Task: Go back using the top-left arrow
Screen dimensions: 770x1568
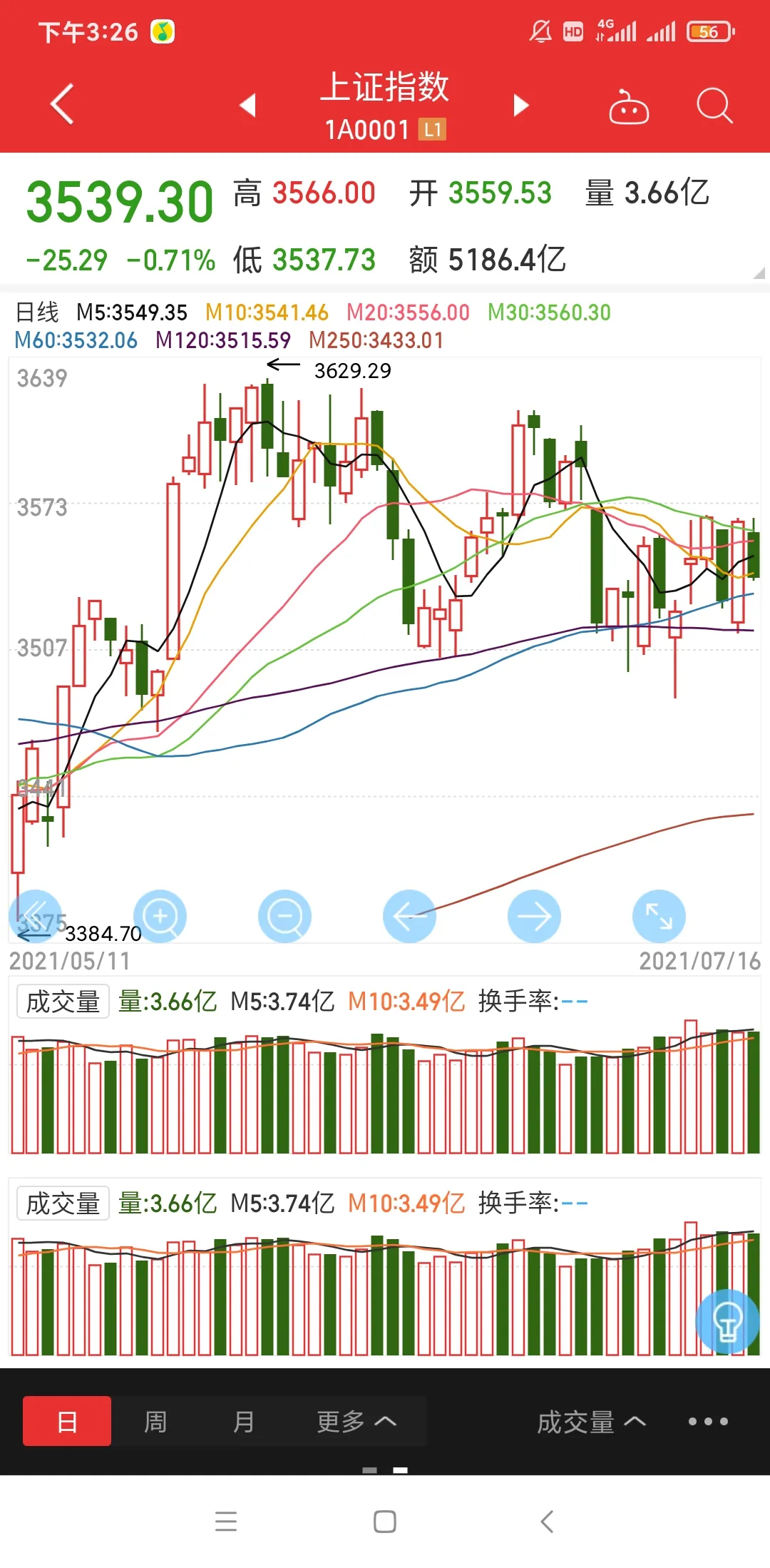Action: pos(63,104)
